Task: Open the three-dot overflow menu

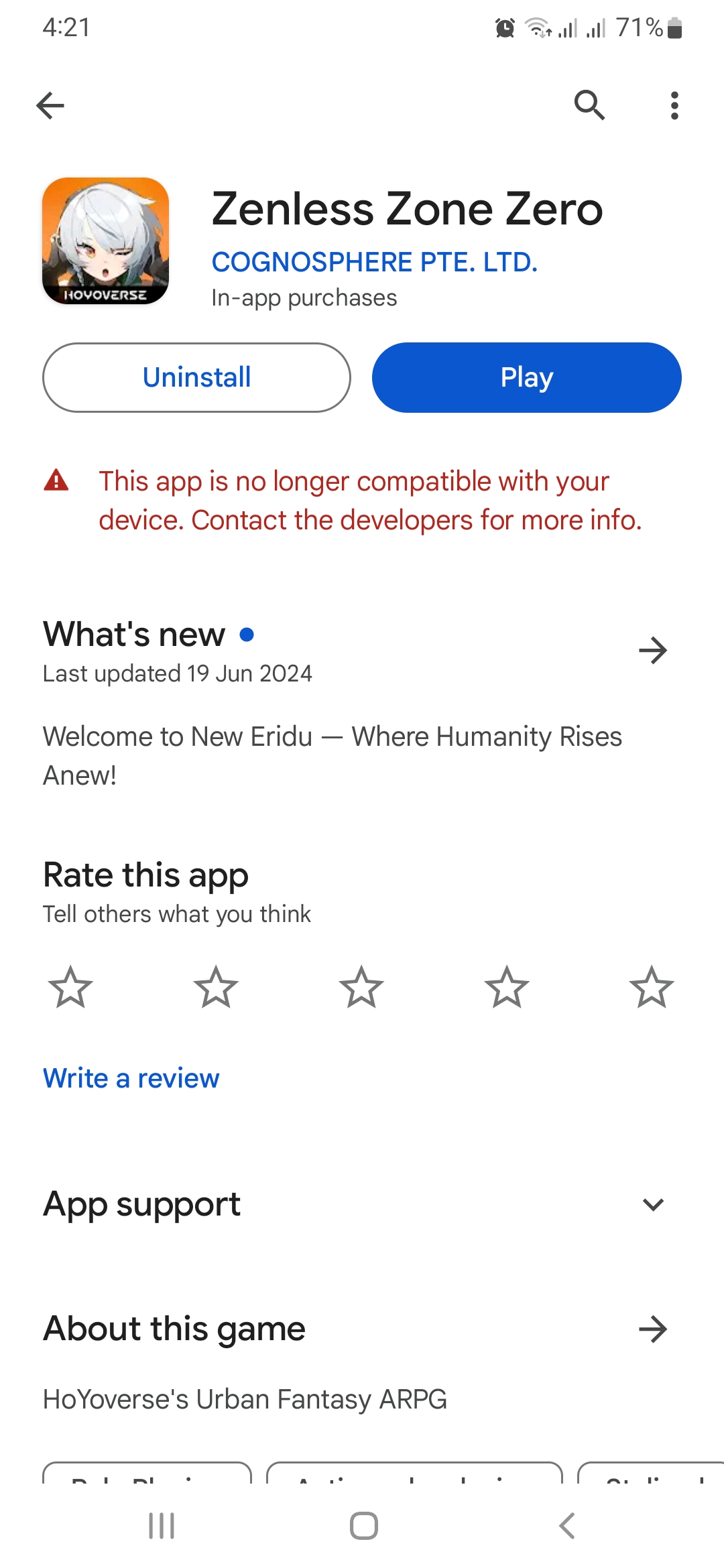Action: [674, 105]
